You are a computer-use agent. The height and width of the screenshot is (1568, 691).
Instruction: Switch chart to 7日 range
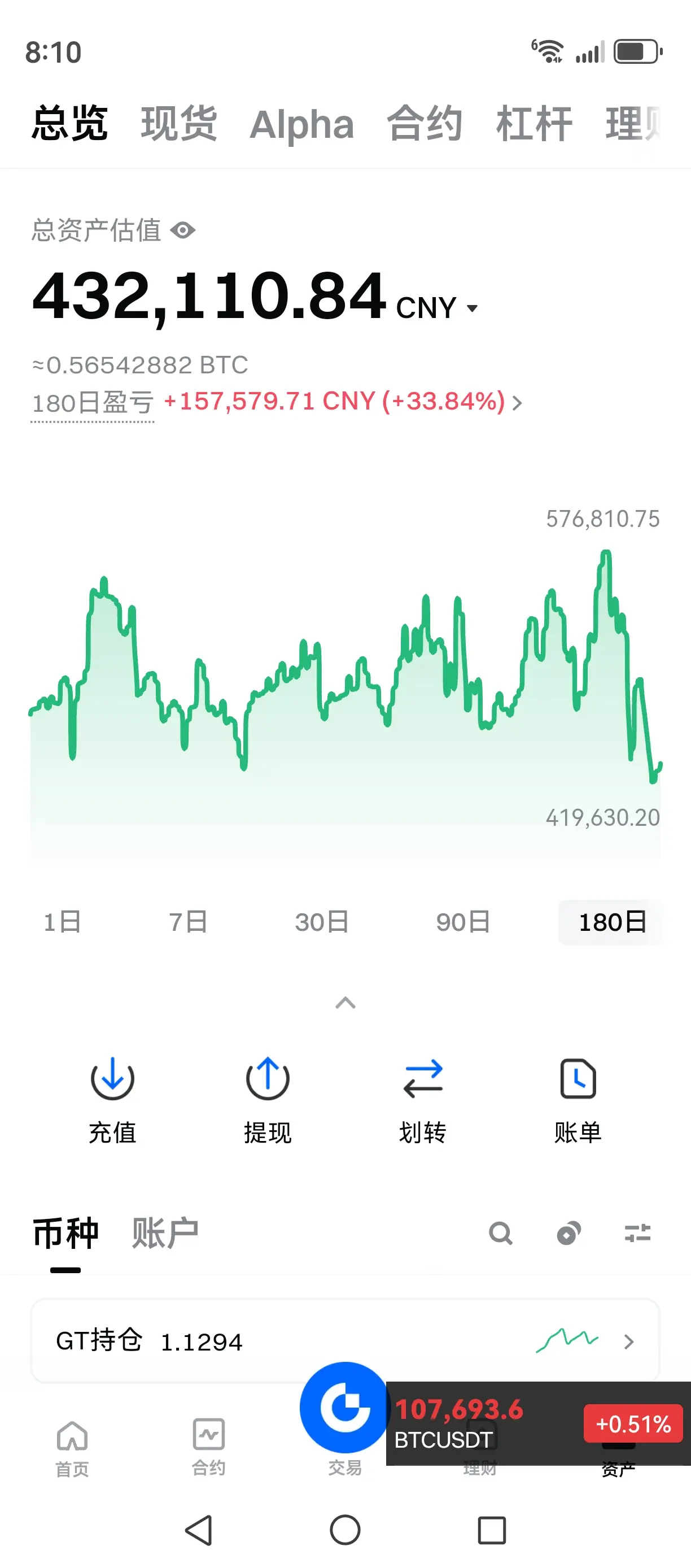(x=188, y=922)
